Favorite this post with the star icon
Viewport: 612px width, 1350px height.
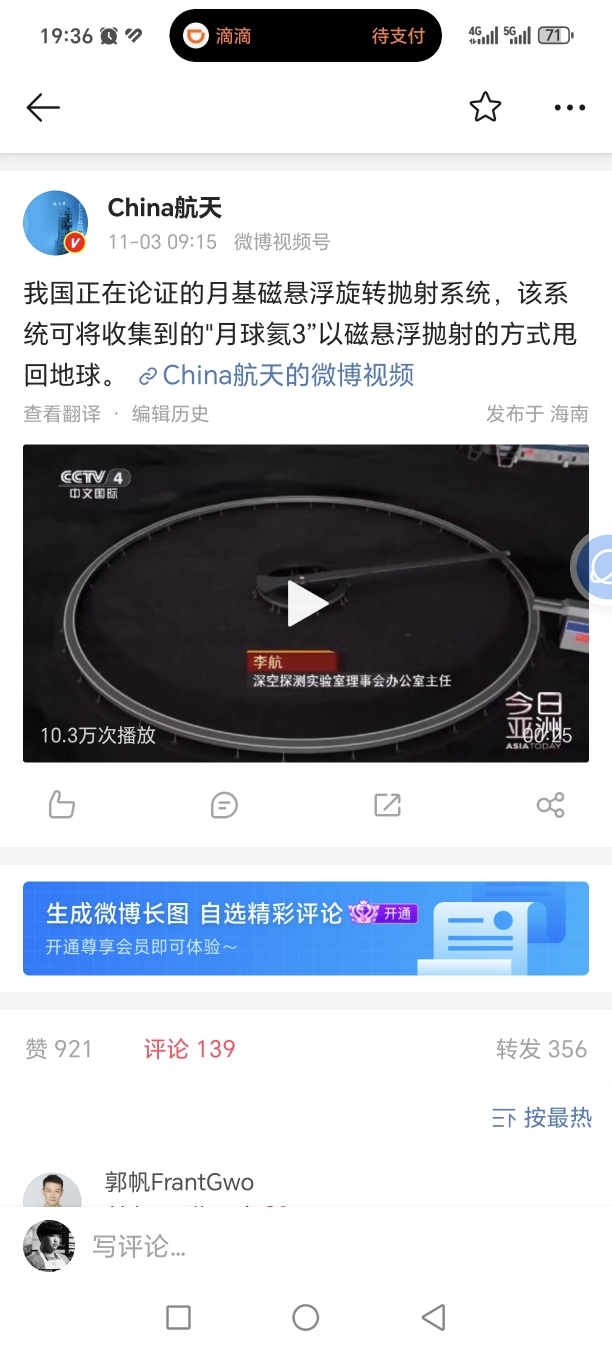pyautogui.click(x=485, y=107)
